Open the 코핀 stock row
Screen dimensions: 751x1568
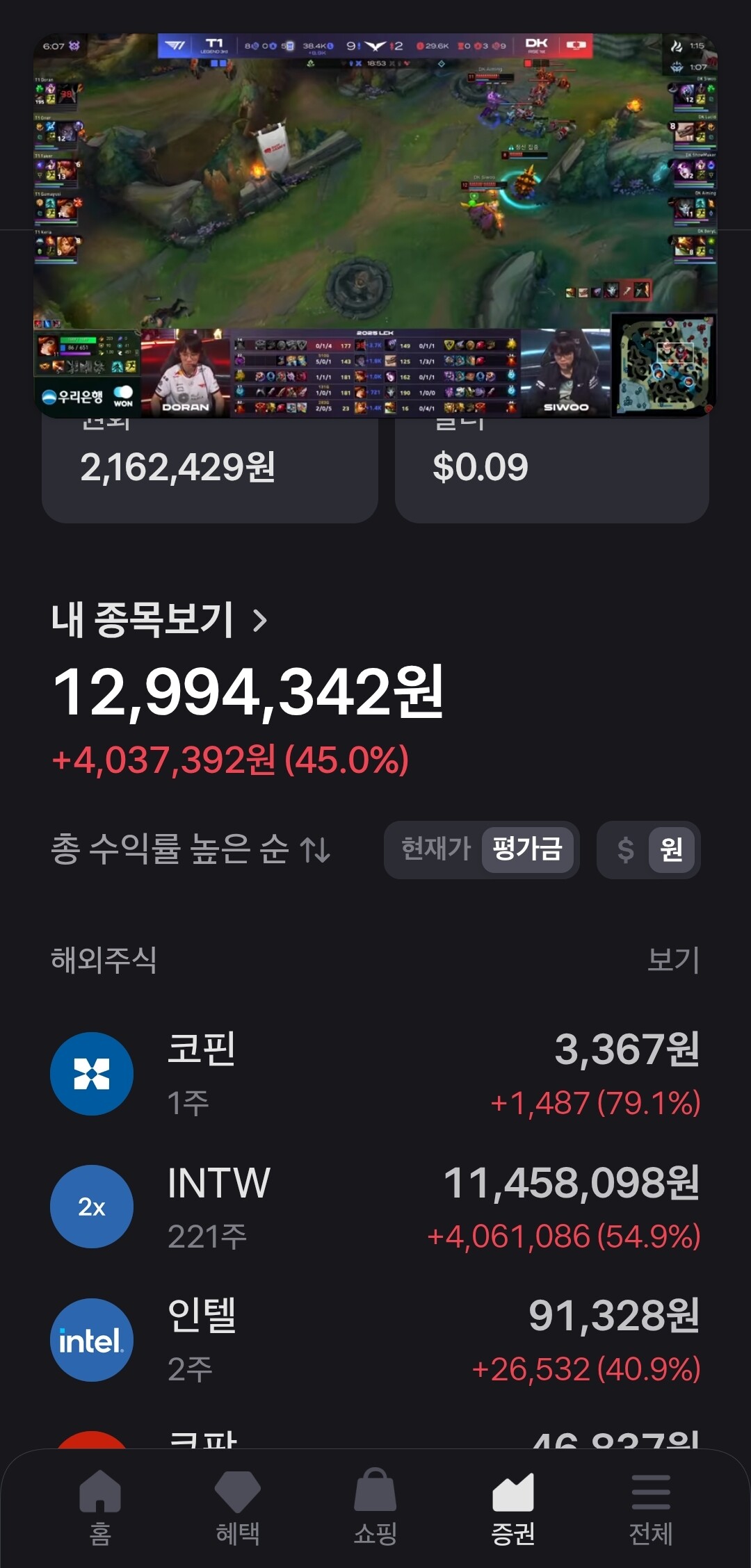click(x=375, y=1074)
